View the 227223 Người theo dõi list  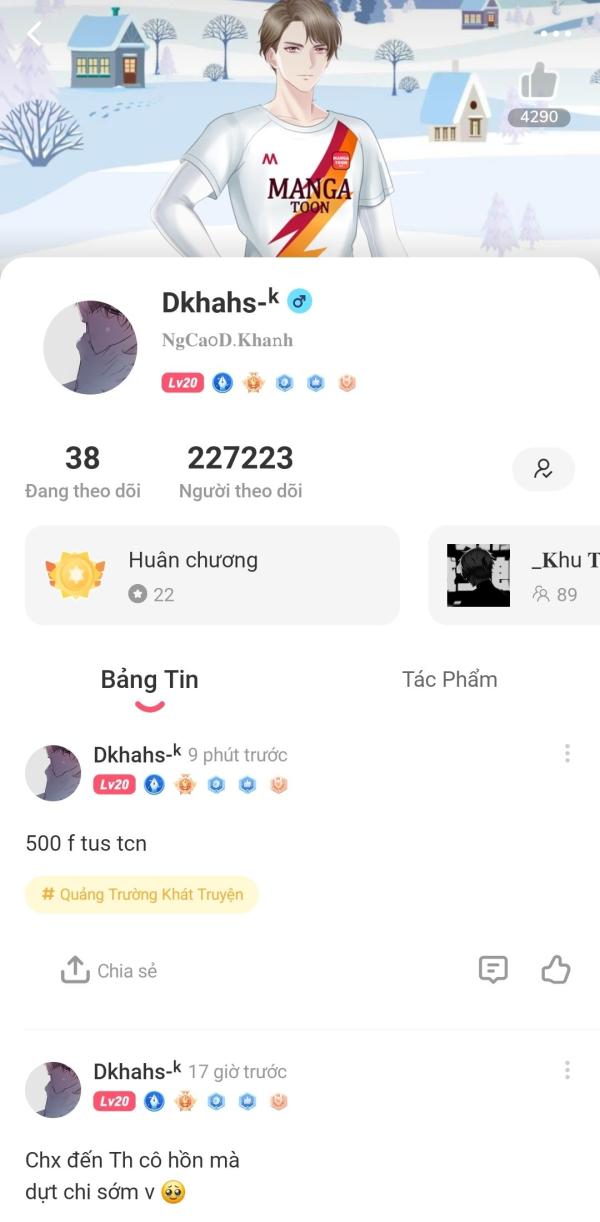[x=240, y=472]
